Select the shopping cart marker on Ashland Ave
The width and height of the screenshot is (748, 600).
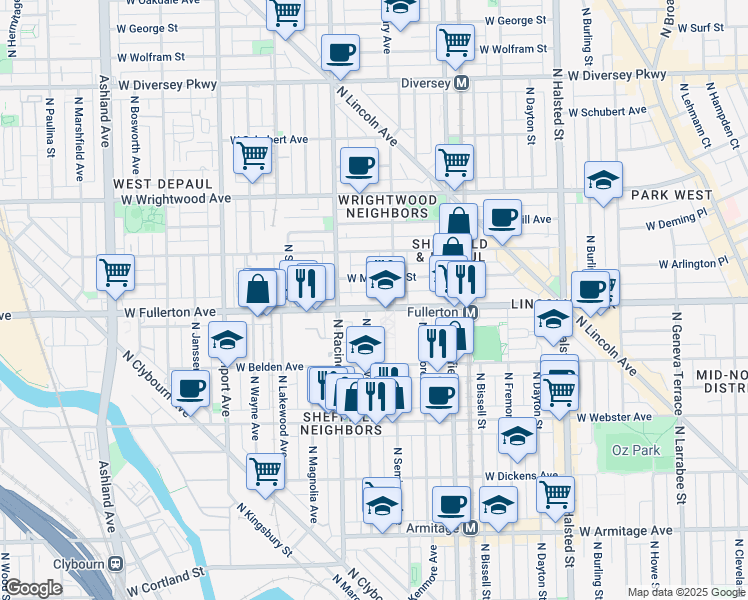(x=116, y=272)
